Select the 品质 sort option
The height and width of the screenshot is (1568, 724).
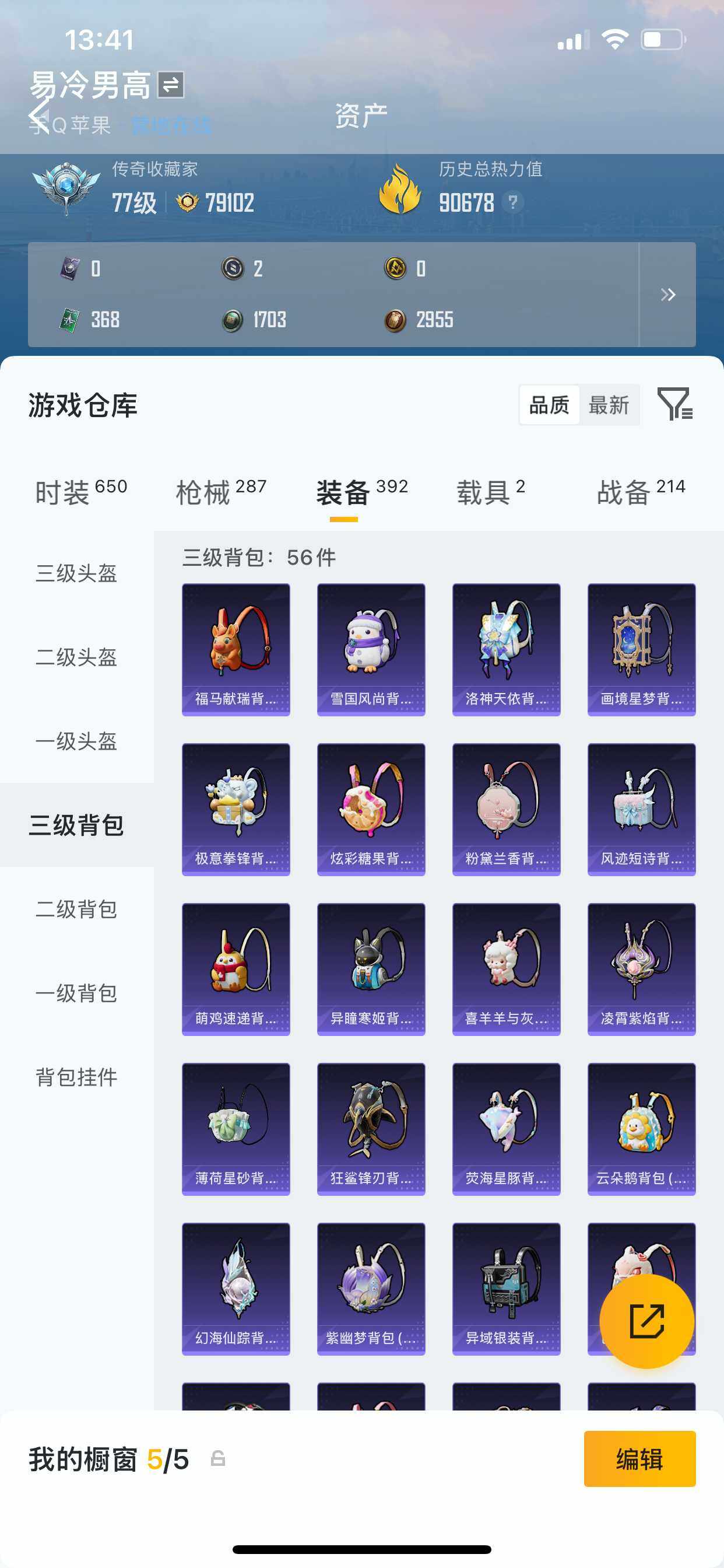tap(550, 405)
